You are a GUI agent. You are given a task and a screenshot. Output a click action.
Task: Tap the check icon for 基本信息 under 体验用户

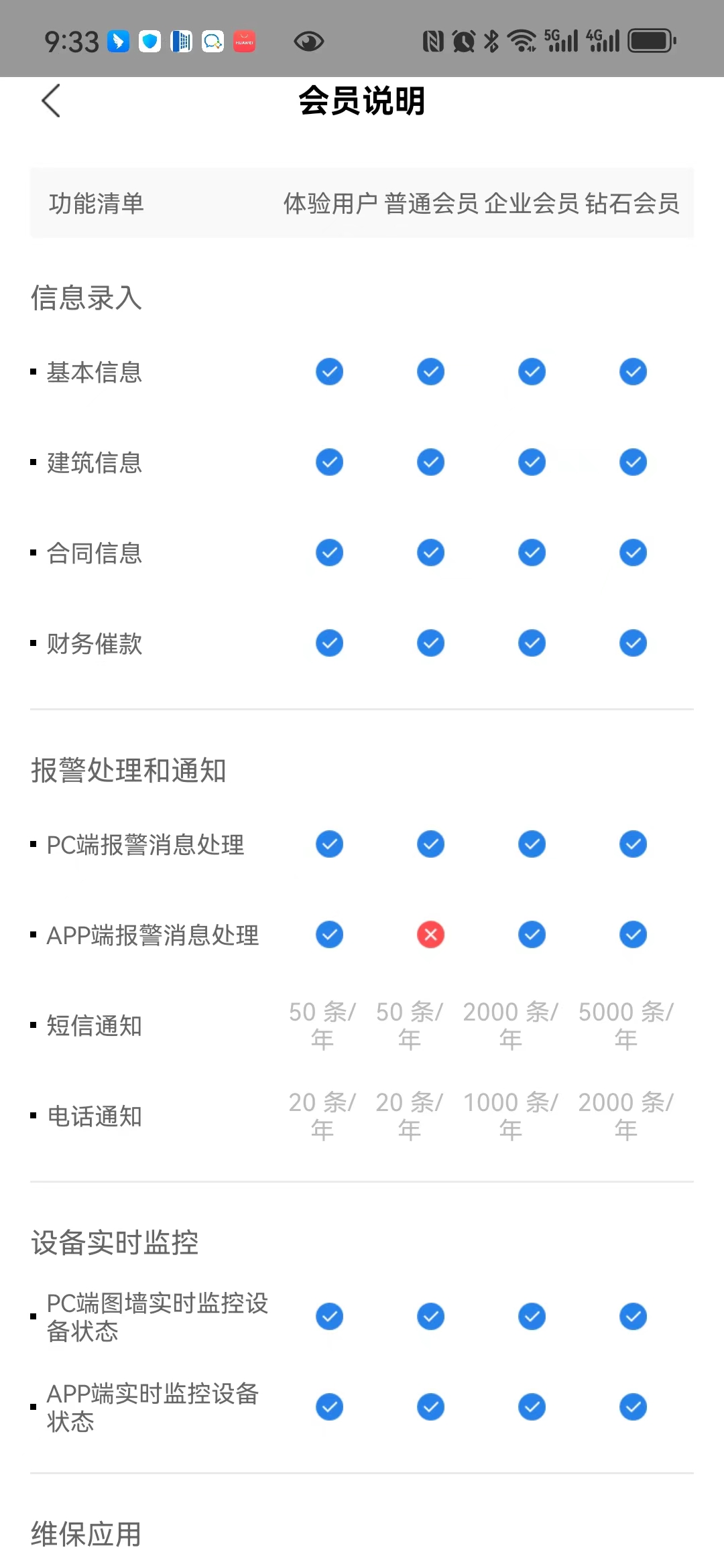[328, 371]
